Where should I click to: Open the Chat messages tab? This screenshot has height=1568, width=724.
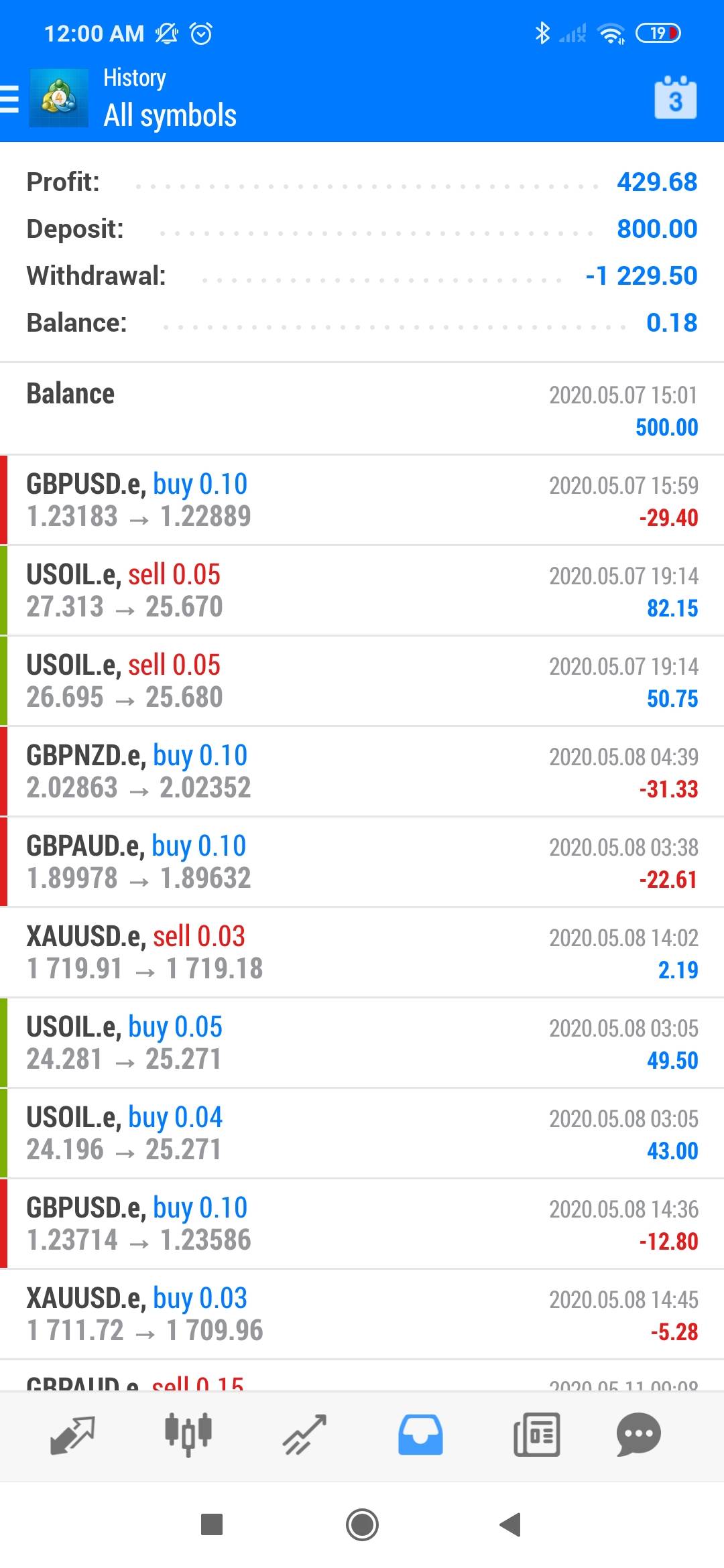click(638, 1435)
